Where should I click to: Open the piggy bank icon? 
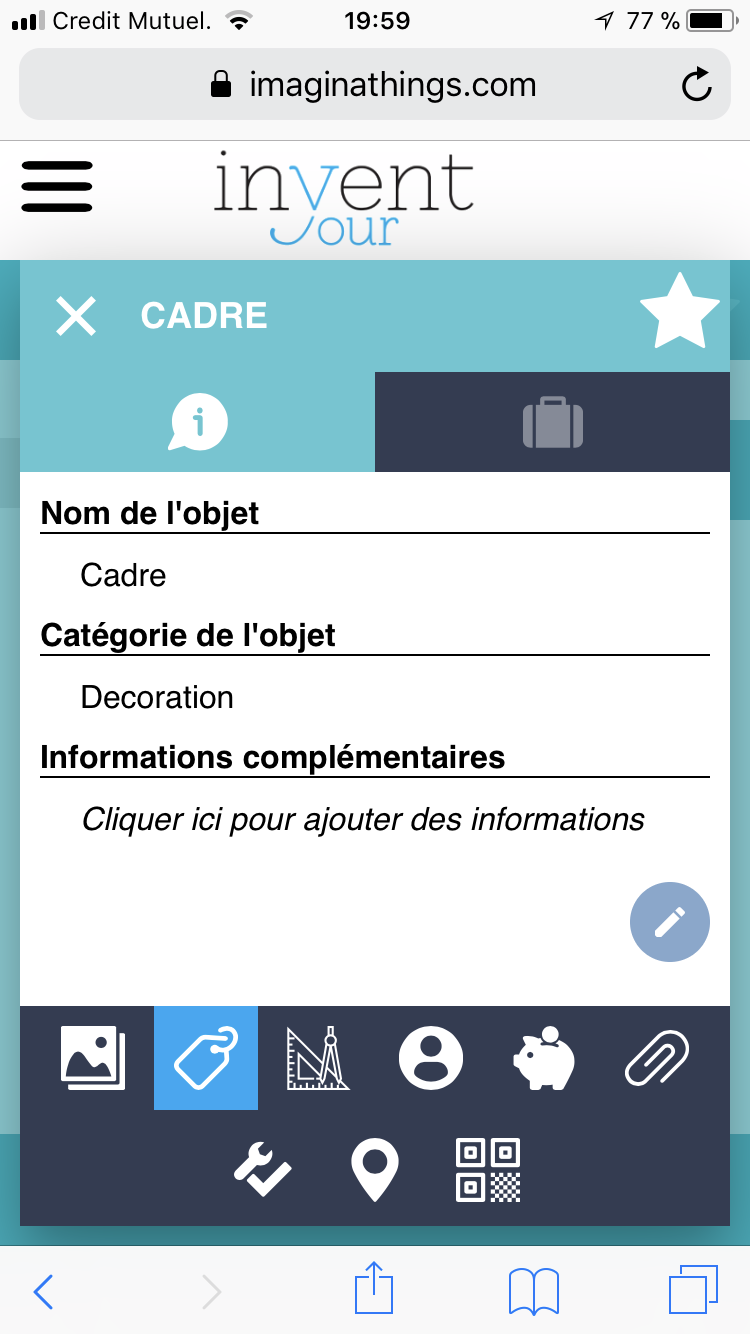(544, 1058)
